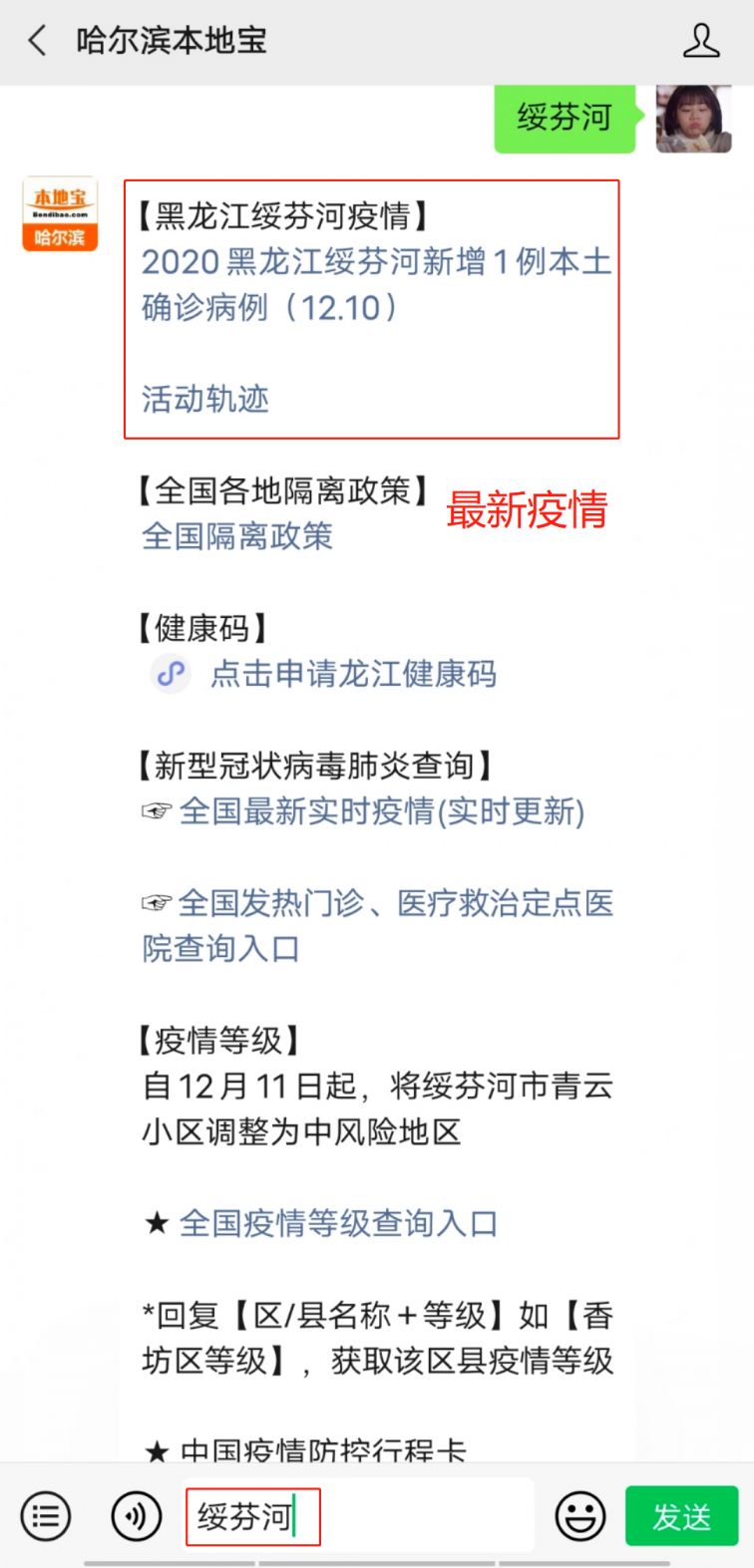This screenshot has height=1568, width=754.
Task: Open the account profile icon
Action: [701, 41]
